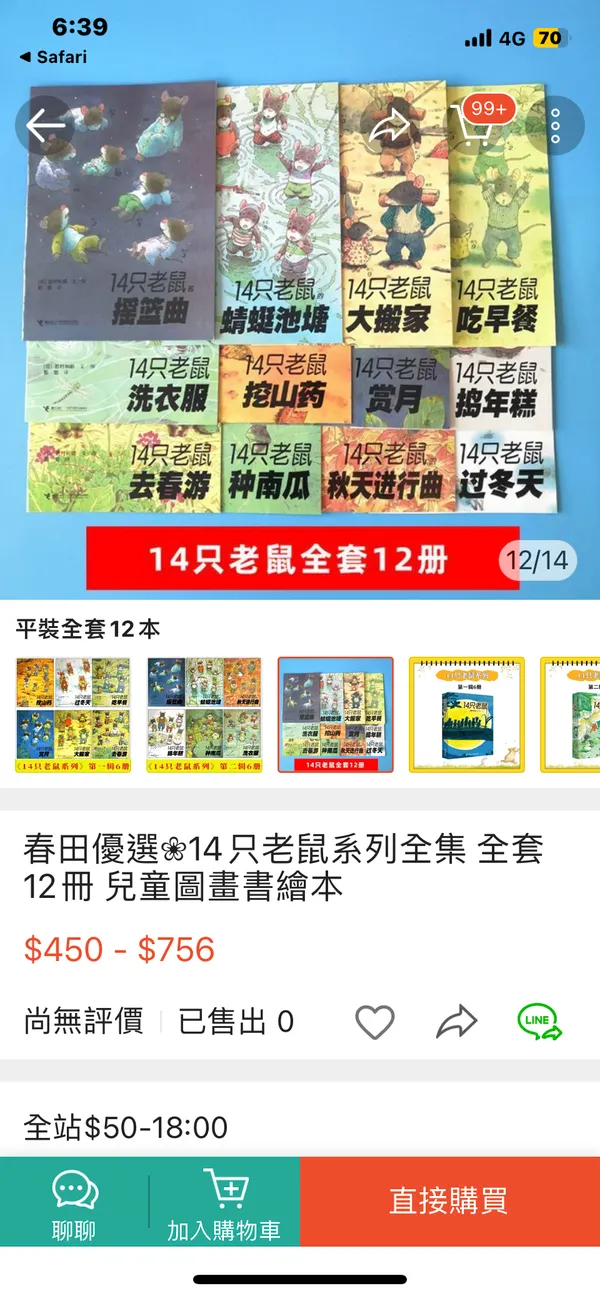Return to Safari from the status bar
600x1299 pixels.
(53, 57)
